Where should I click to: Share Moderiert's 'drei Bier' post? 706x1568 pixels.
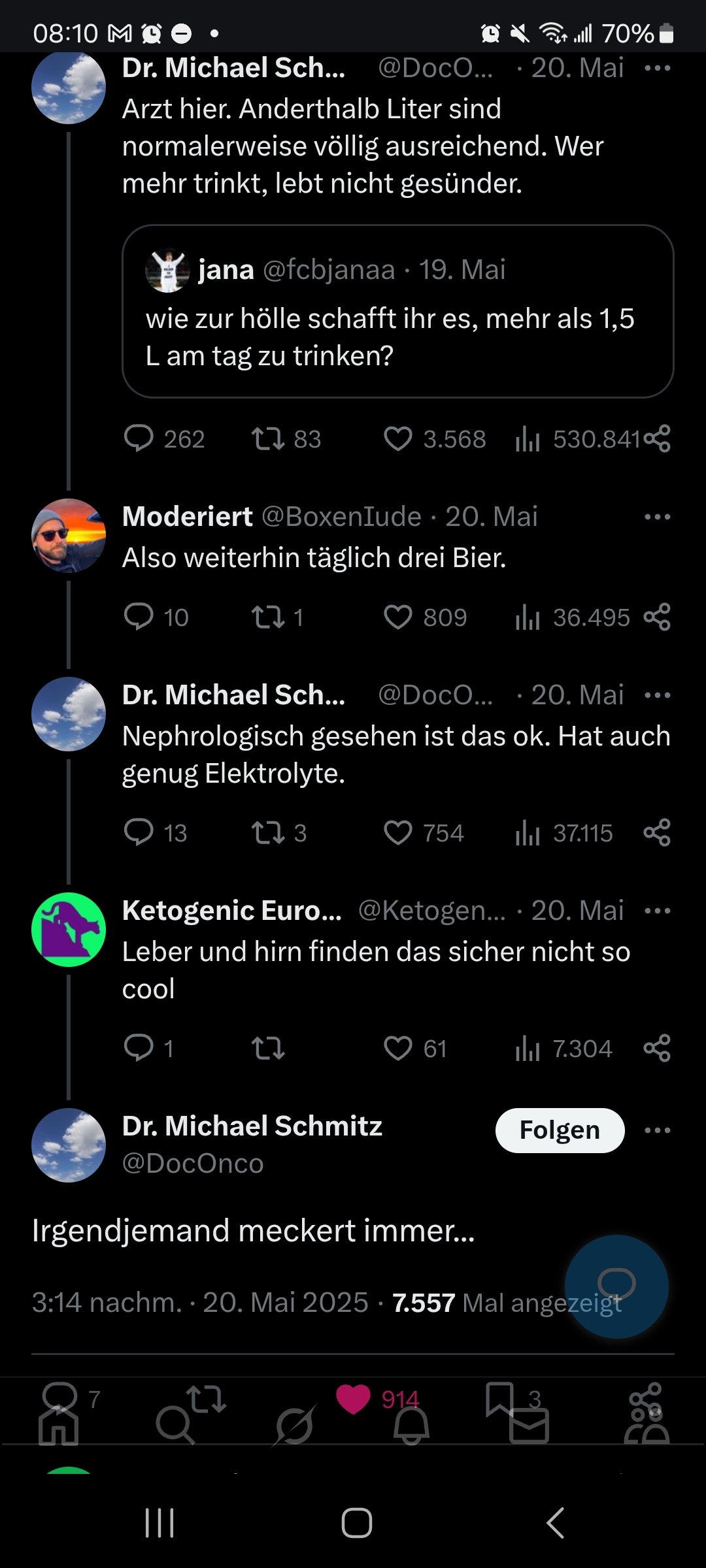657,617
